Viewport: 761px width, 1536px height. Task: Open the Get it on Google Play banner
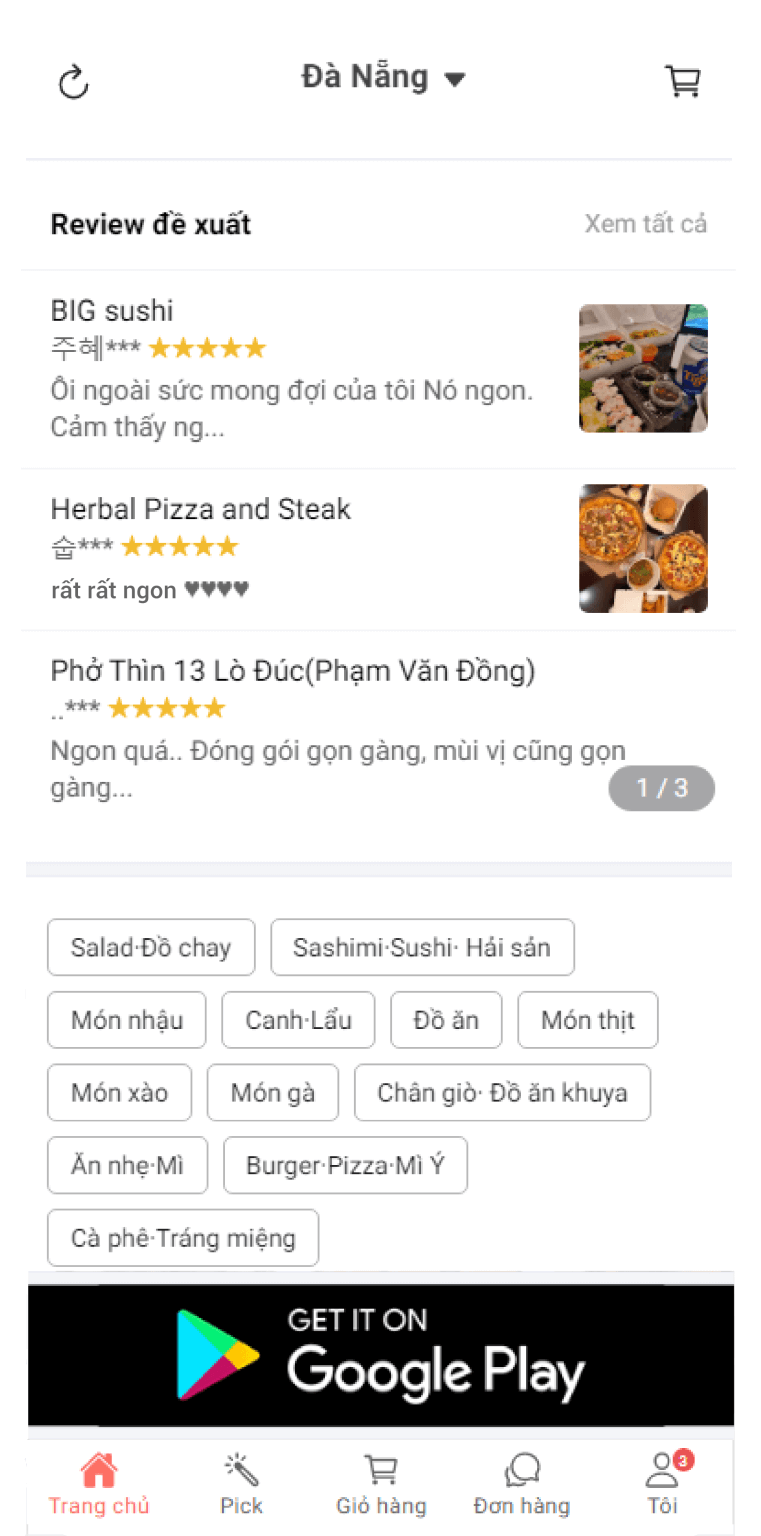tap(380, 1354)
